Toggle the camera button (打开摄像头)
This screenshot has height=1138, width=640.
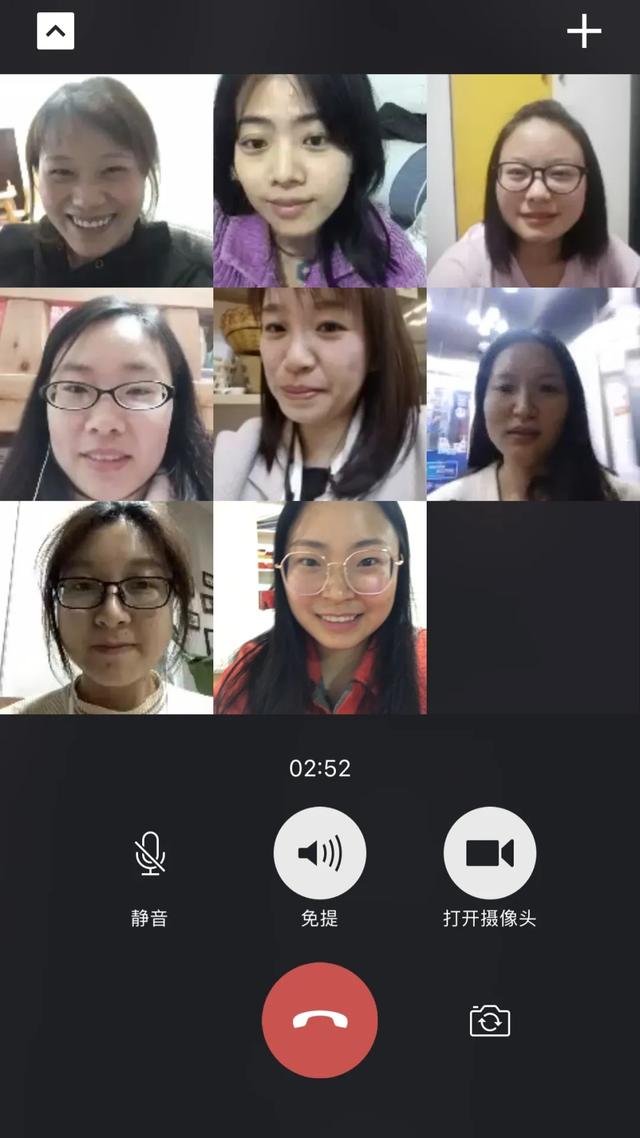[490, 854]
